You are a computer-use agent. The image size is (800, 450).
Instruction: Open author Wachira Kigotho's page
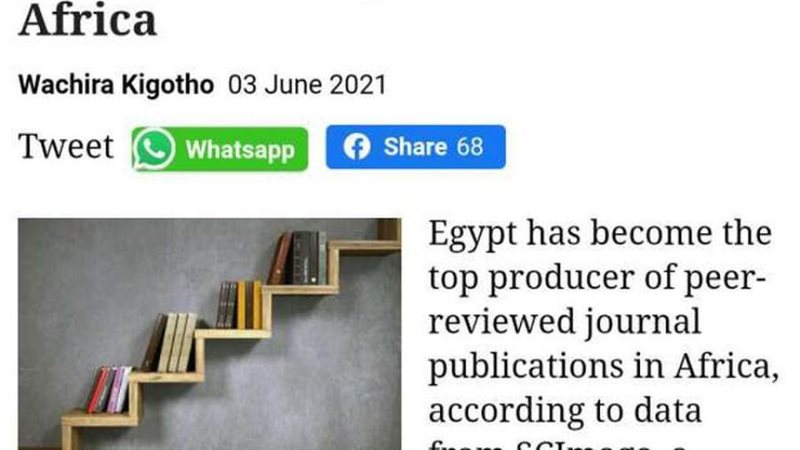point(116,85)
